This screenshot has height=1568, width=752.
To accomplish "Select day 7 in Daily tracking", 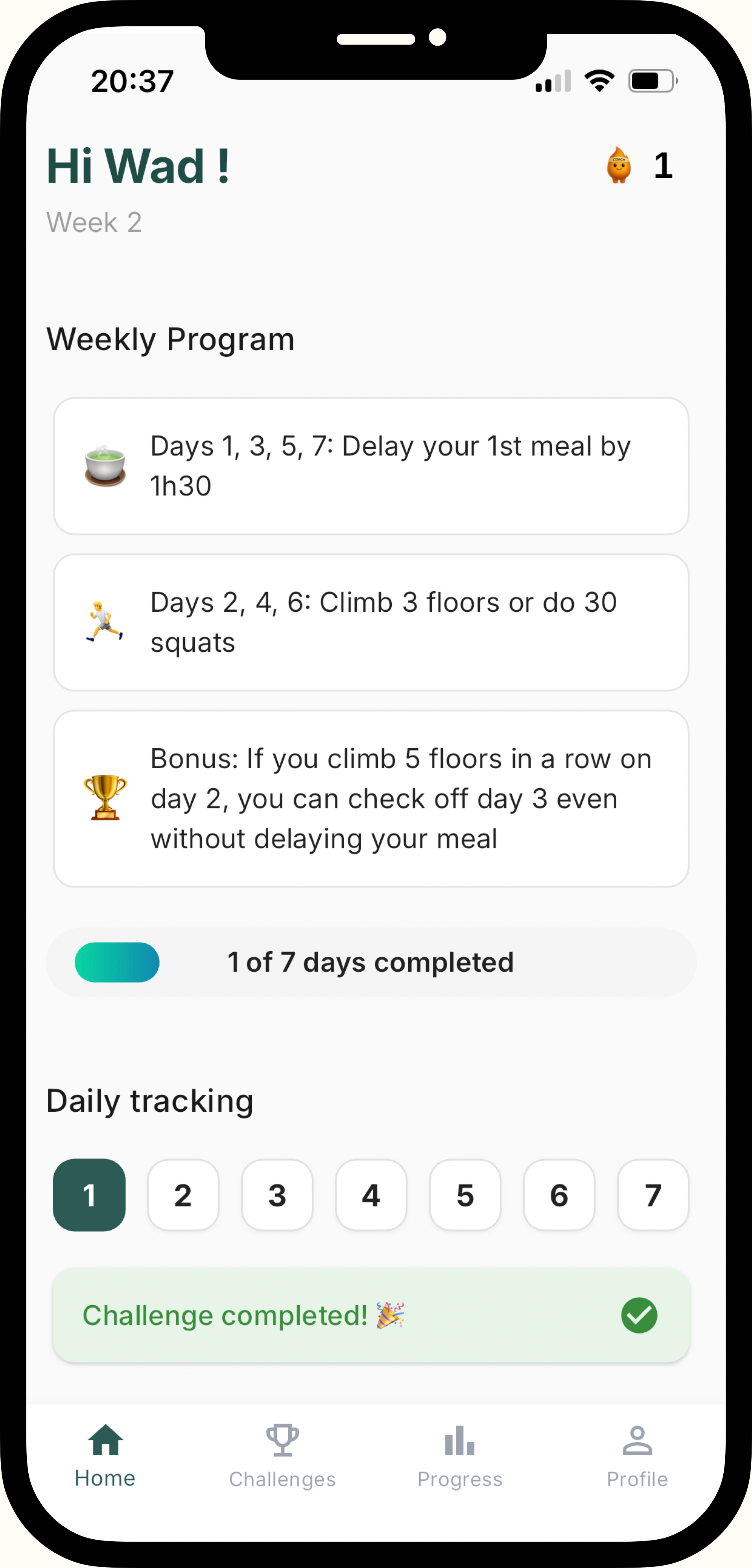I will pos(653,1195).
